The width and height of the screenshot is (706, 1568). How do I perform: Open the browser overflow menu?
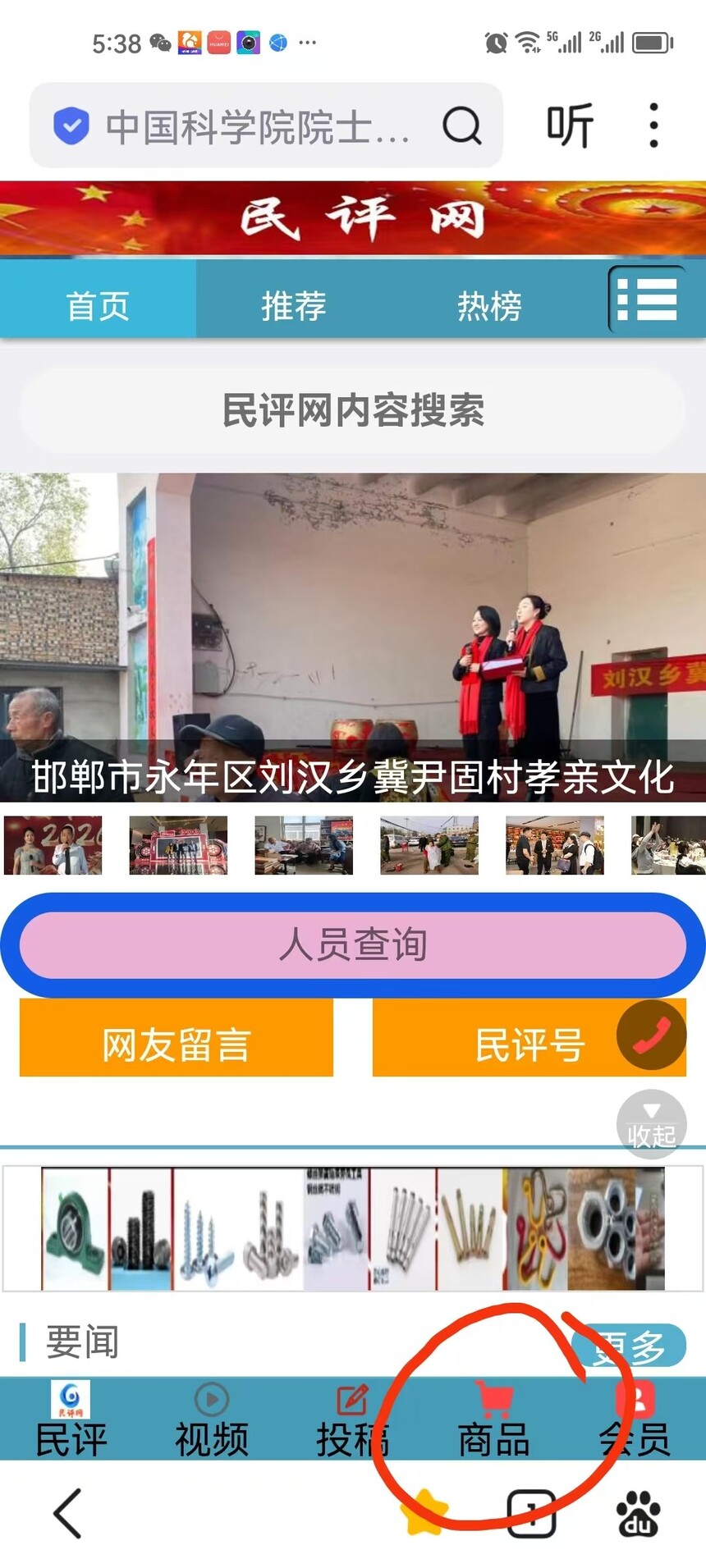point(653,126)
